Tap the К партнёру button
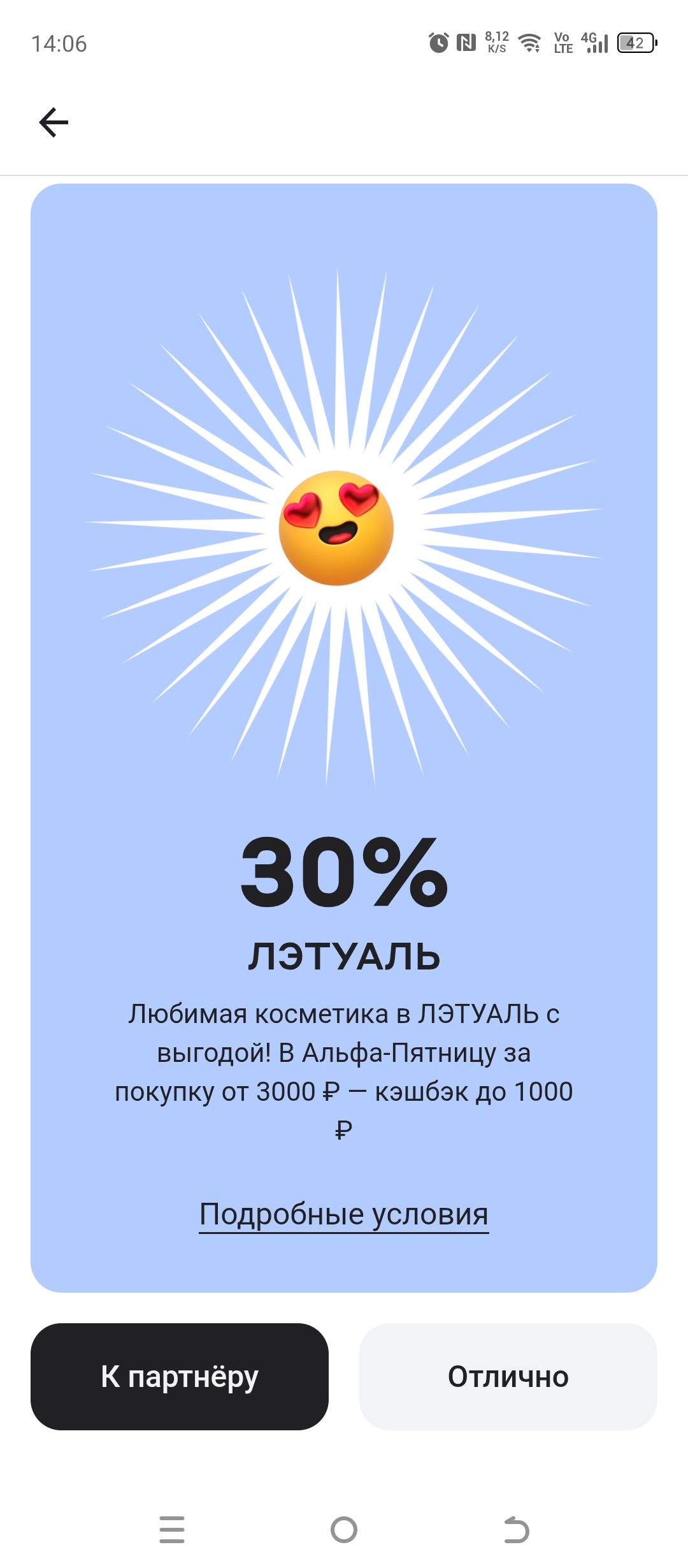 [180, 1377]
